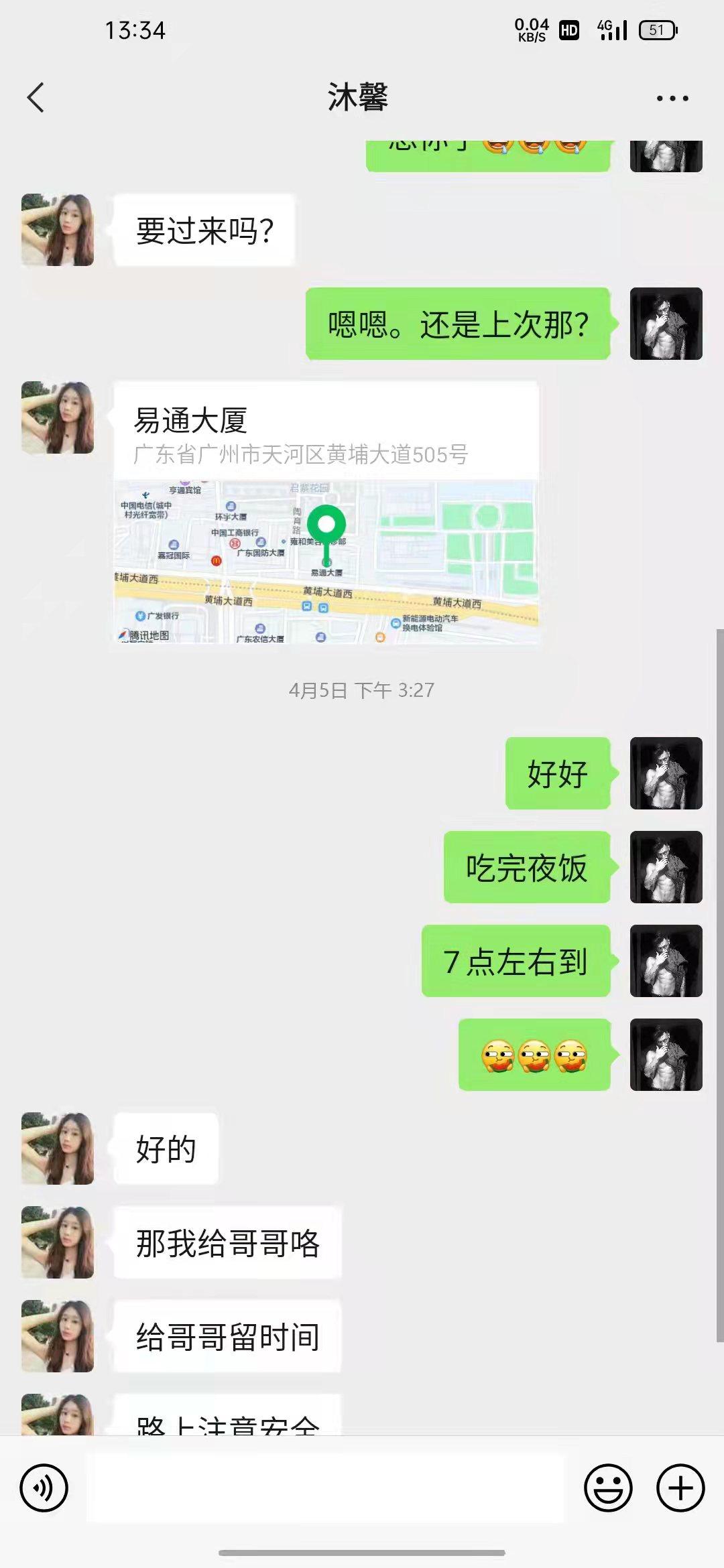Open the three-dot chat info menu
Screen dimensions: 724x1568
tap(672, 99)
